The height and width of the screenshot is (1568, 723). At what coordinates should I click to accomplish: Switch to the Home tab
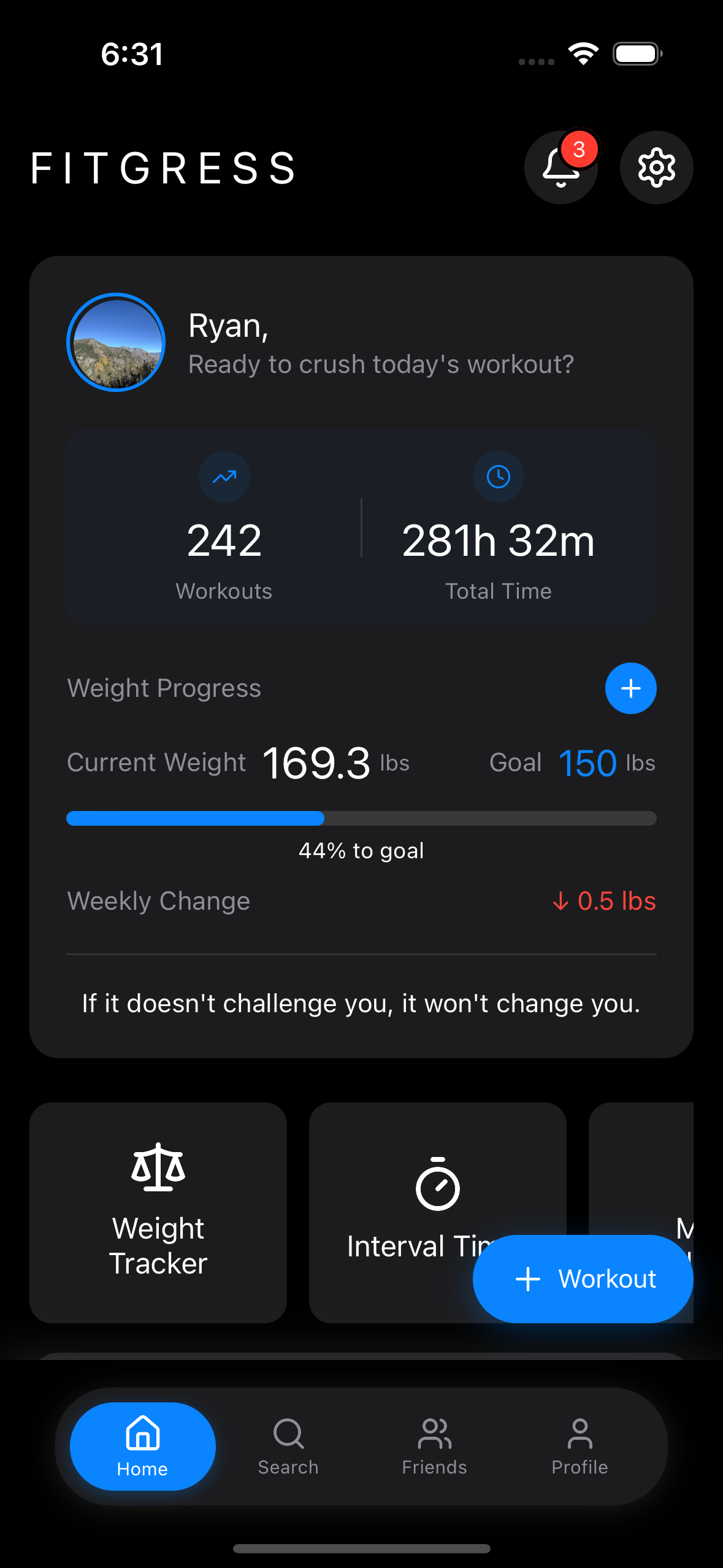pyautogui.click(x=142, y=1448)
